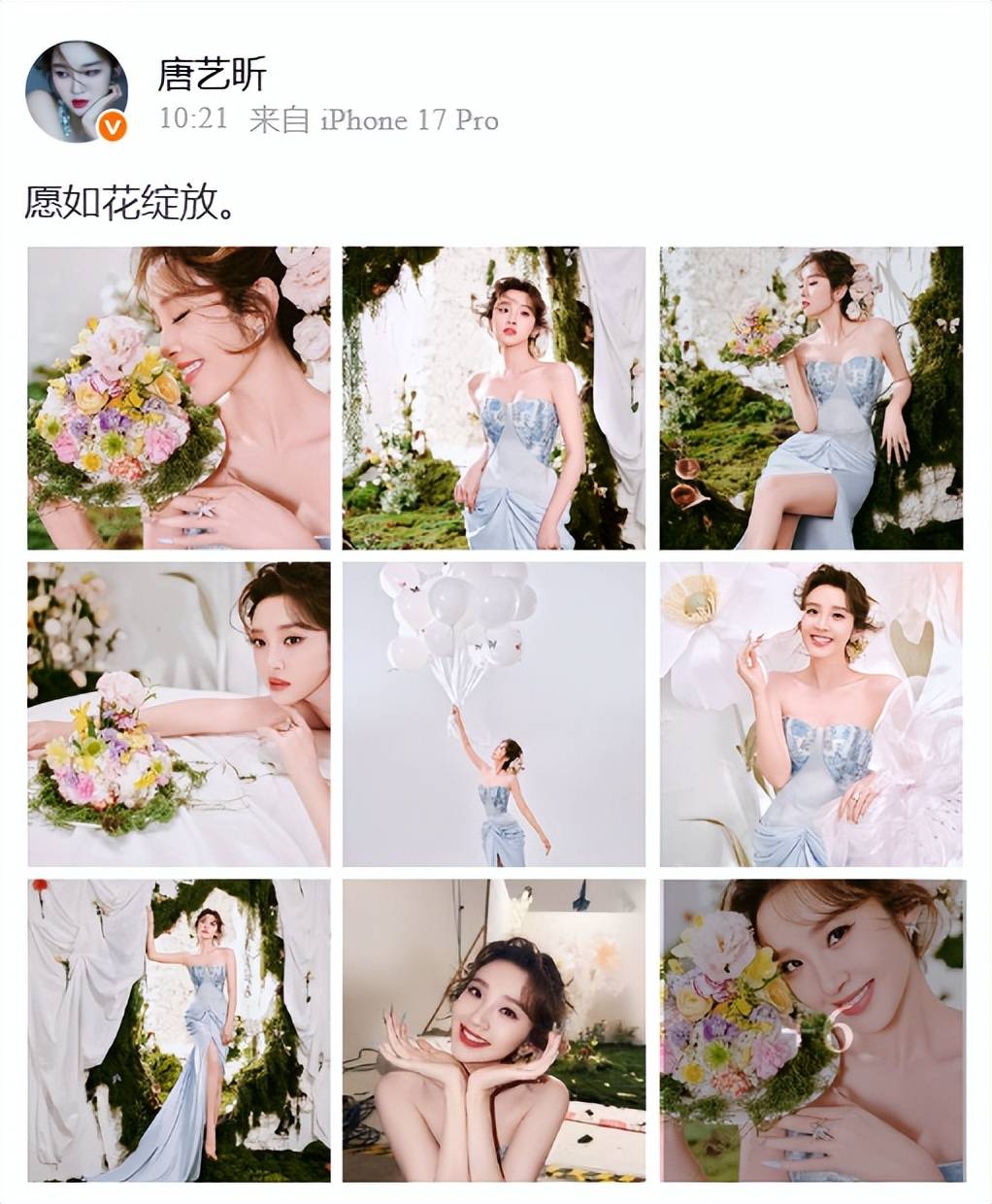The width and height of the screenshot is (992, 1204).
Task: Open the smiling close-up beside the bouquet
Action: tap(812, 1030)
